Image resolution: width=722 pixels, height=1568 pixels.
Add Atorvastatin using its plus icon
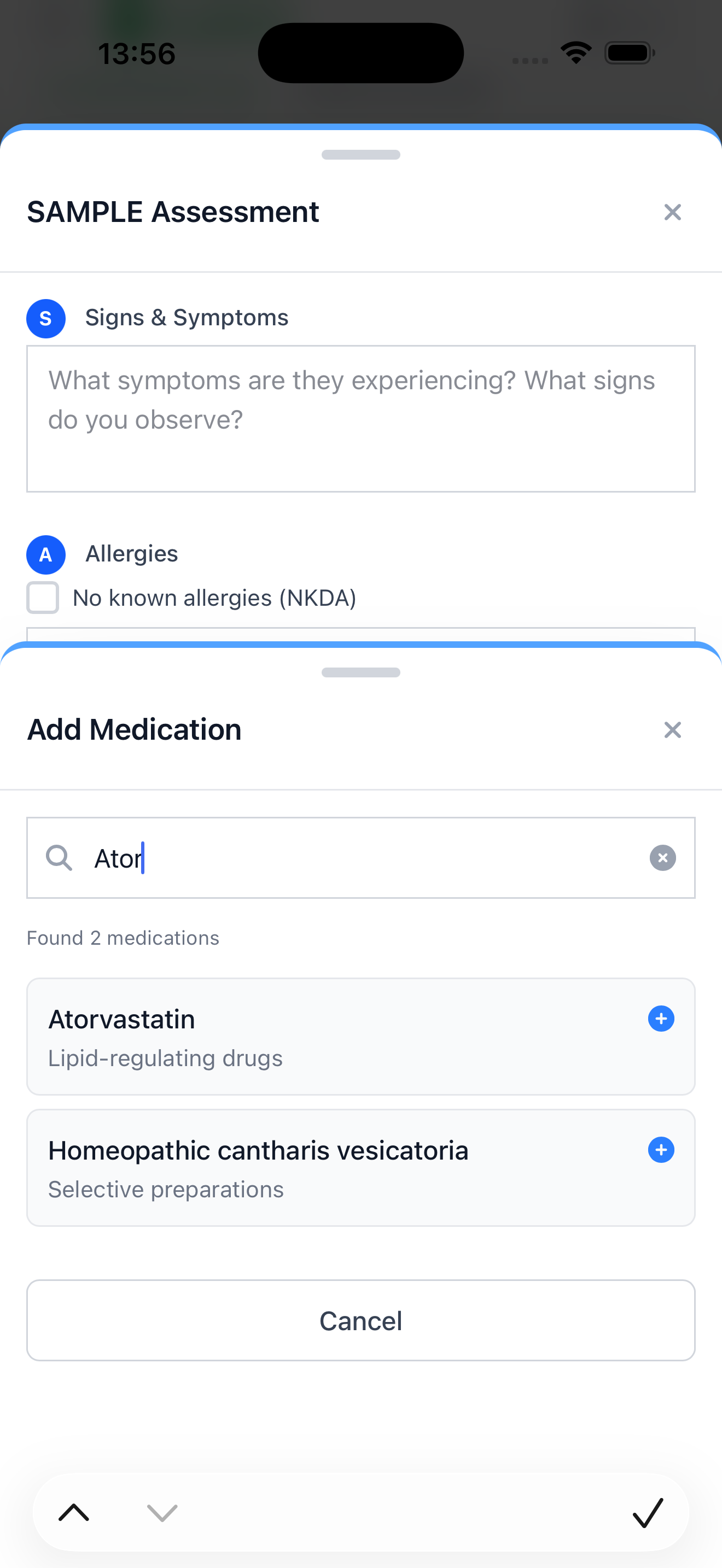coord(661,1019)
